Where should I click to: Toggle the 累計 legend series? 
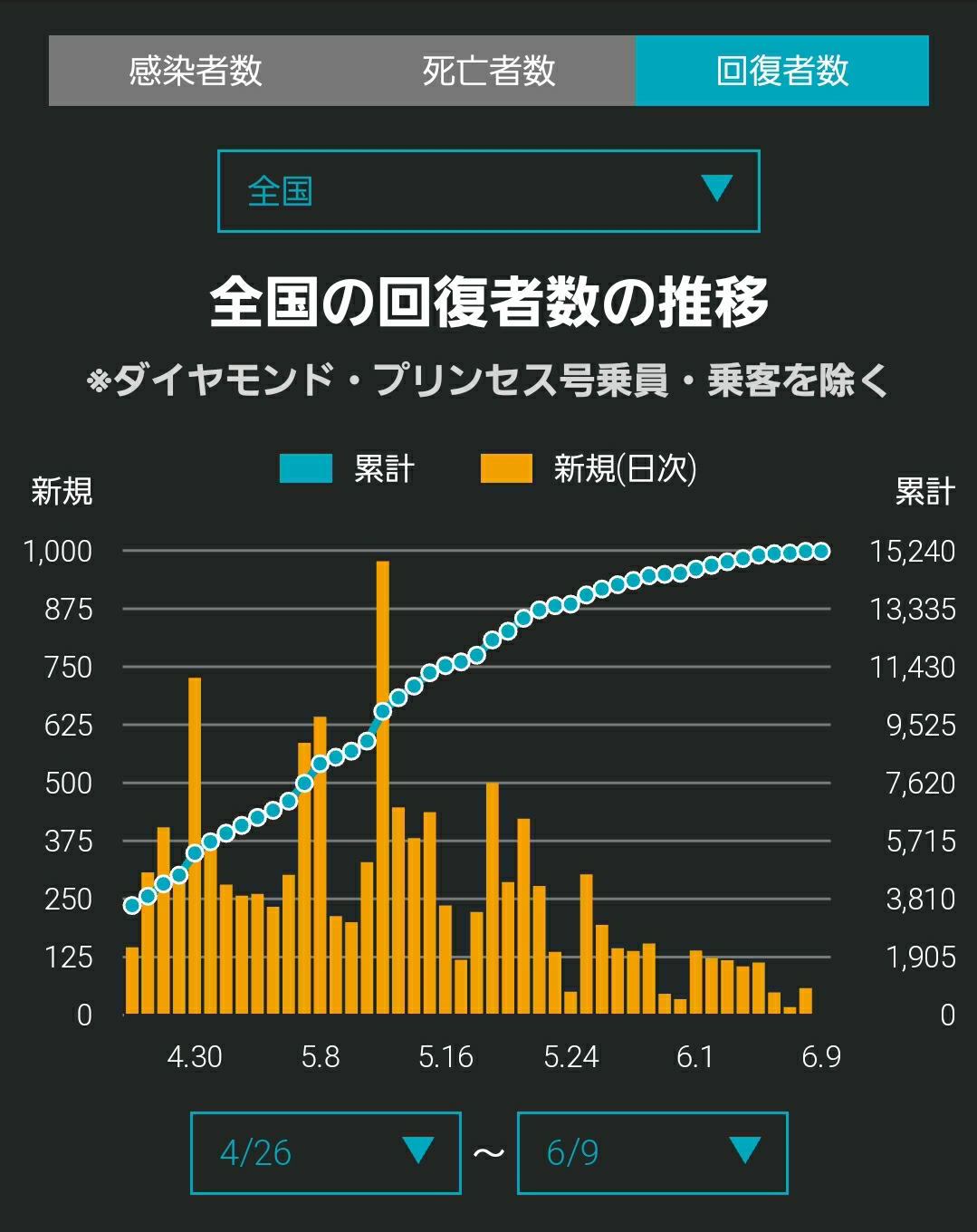pos(348,469)
